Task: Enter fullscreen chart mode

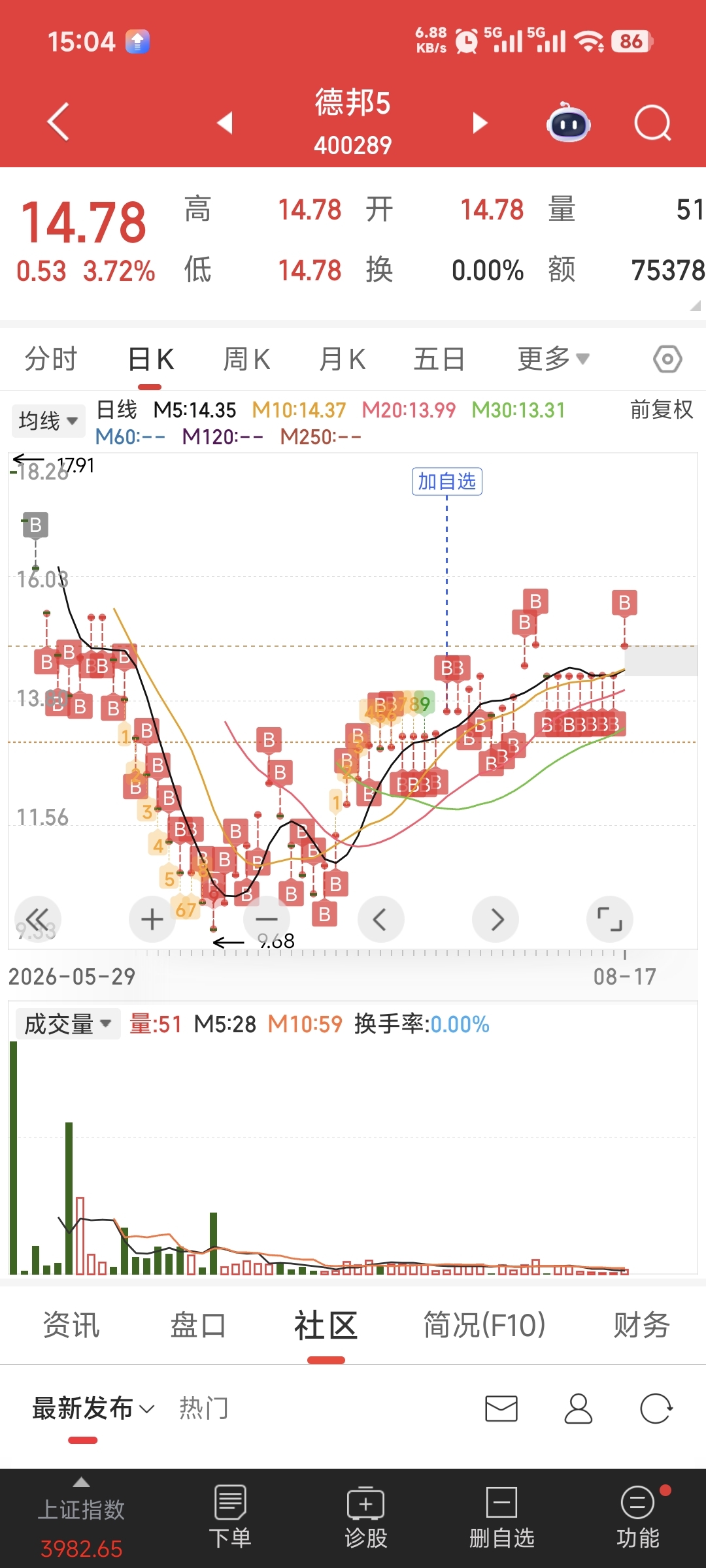Action: click(610, 919)
